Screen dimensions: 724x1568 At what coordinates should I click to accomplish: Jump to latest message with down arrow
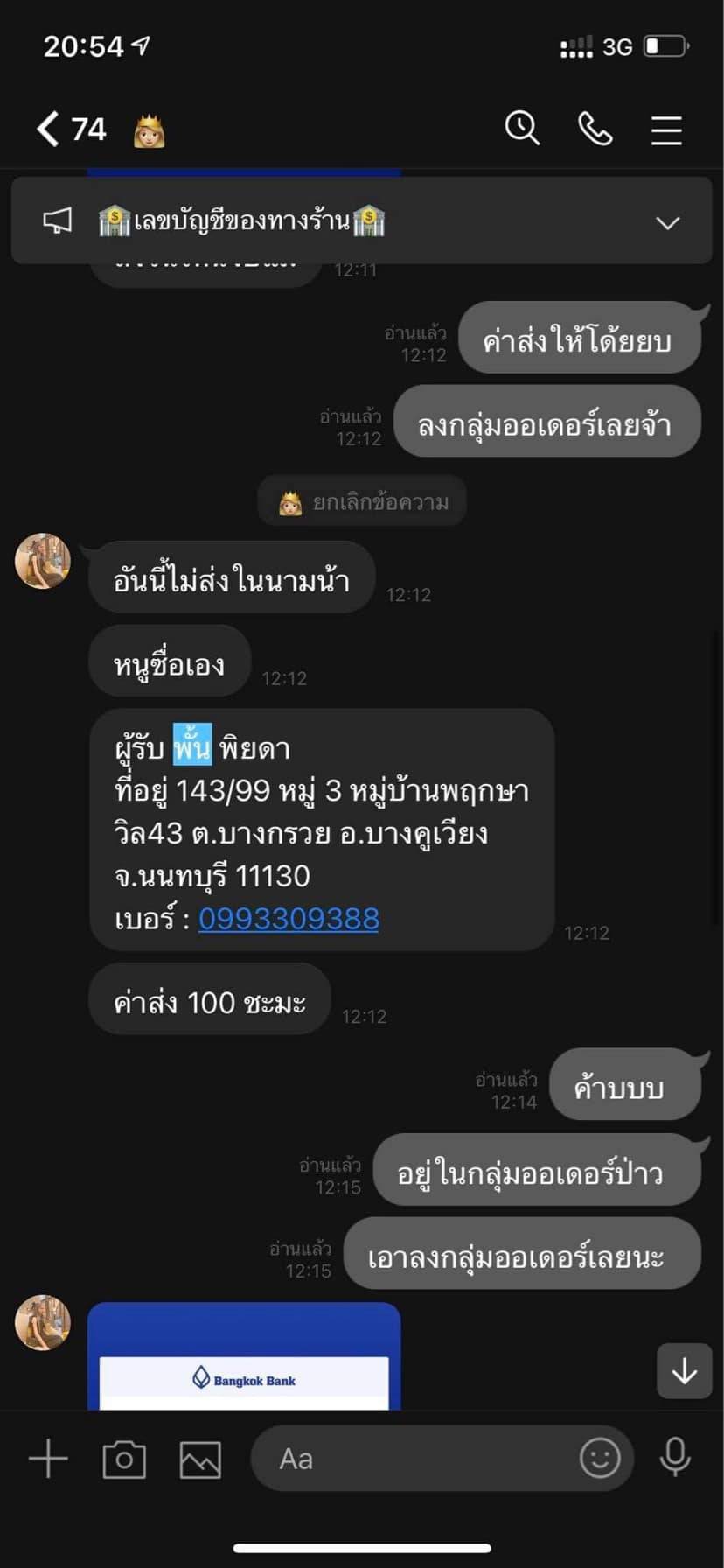(684, 1370)
